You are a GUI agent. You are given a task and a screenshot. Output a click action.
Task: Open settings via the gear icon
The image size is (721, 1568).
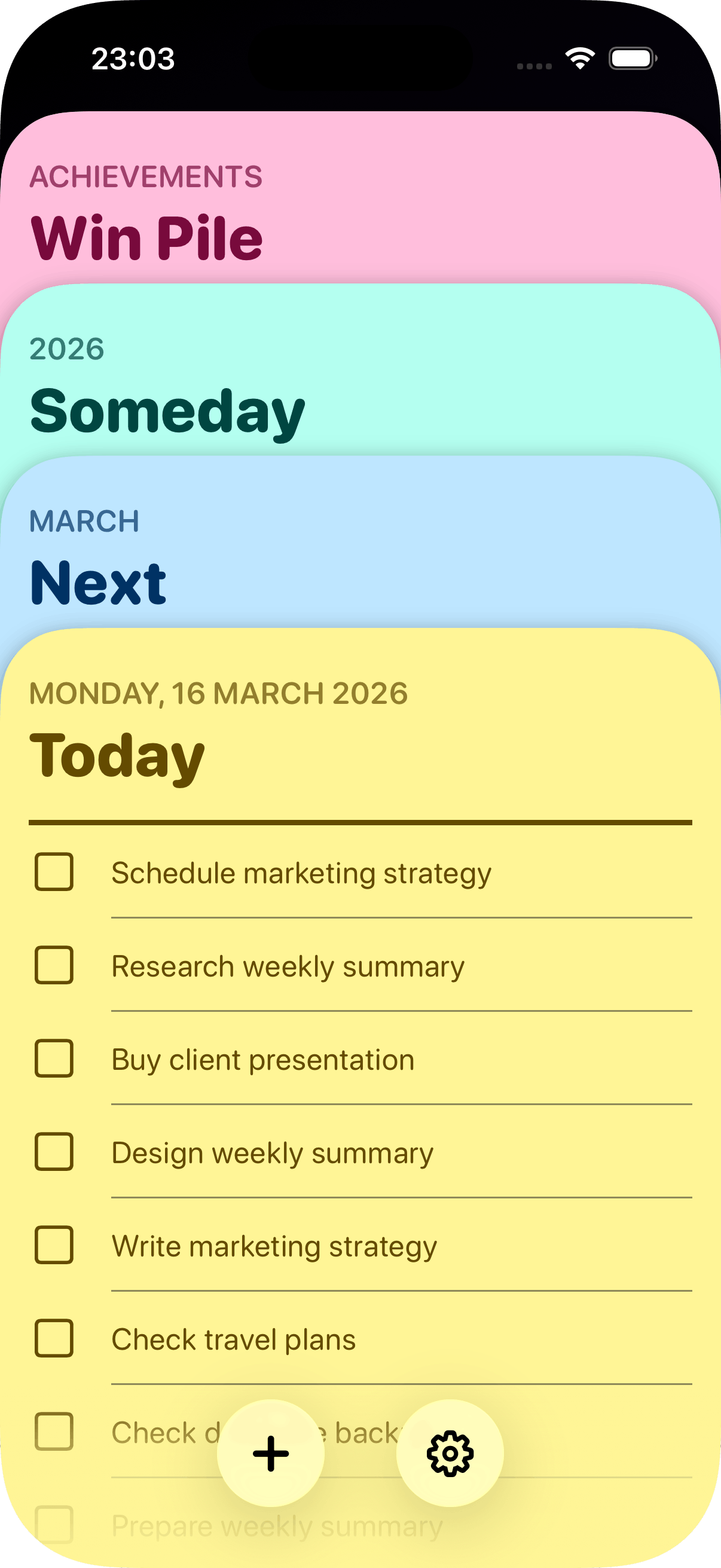point(448,1453)
